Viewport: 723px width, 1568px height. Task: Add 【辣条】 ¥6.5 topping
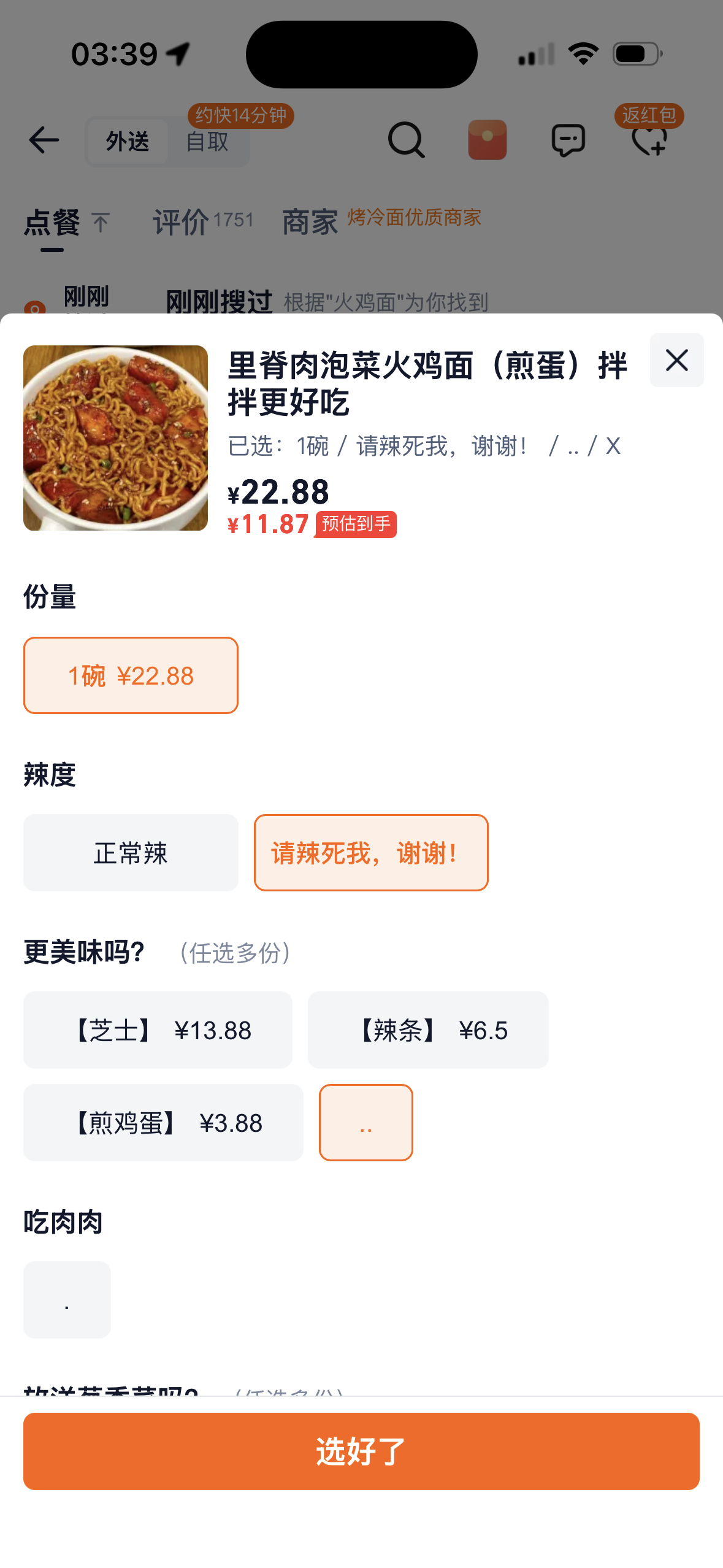428,1030
